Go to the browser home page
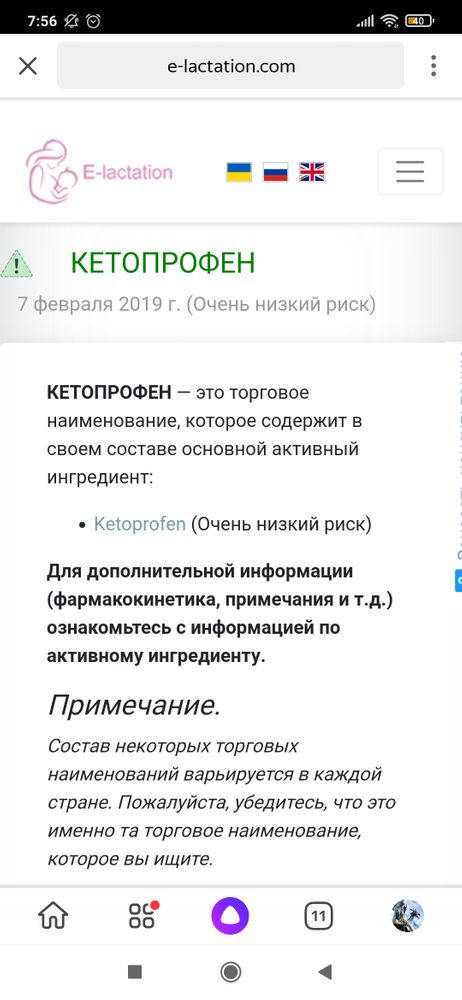The width and height of the screenshot is (462, 1000). [53, 916]
